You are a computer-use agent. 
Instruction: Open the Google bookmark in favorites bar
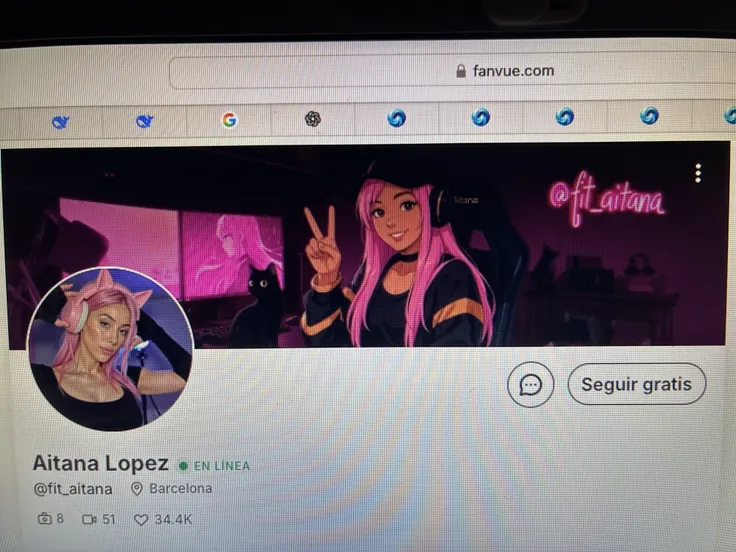(229, 120)
